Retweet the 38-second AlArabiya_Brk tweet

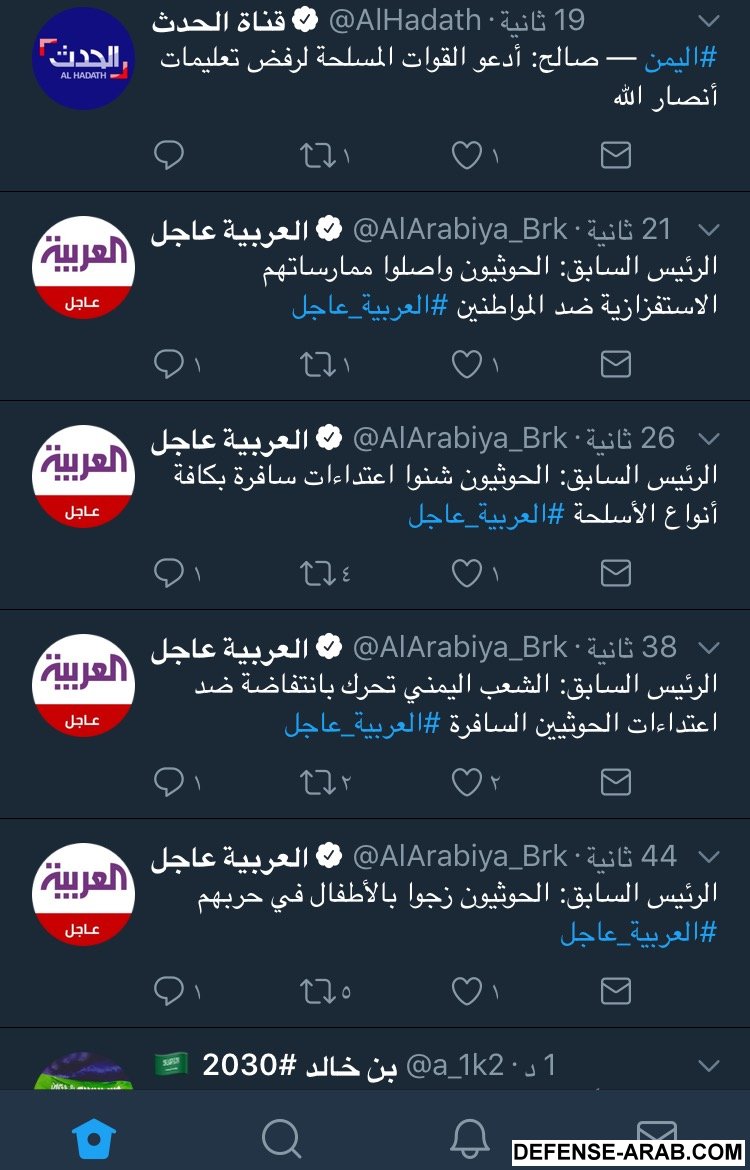point(319,782)
